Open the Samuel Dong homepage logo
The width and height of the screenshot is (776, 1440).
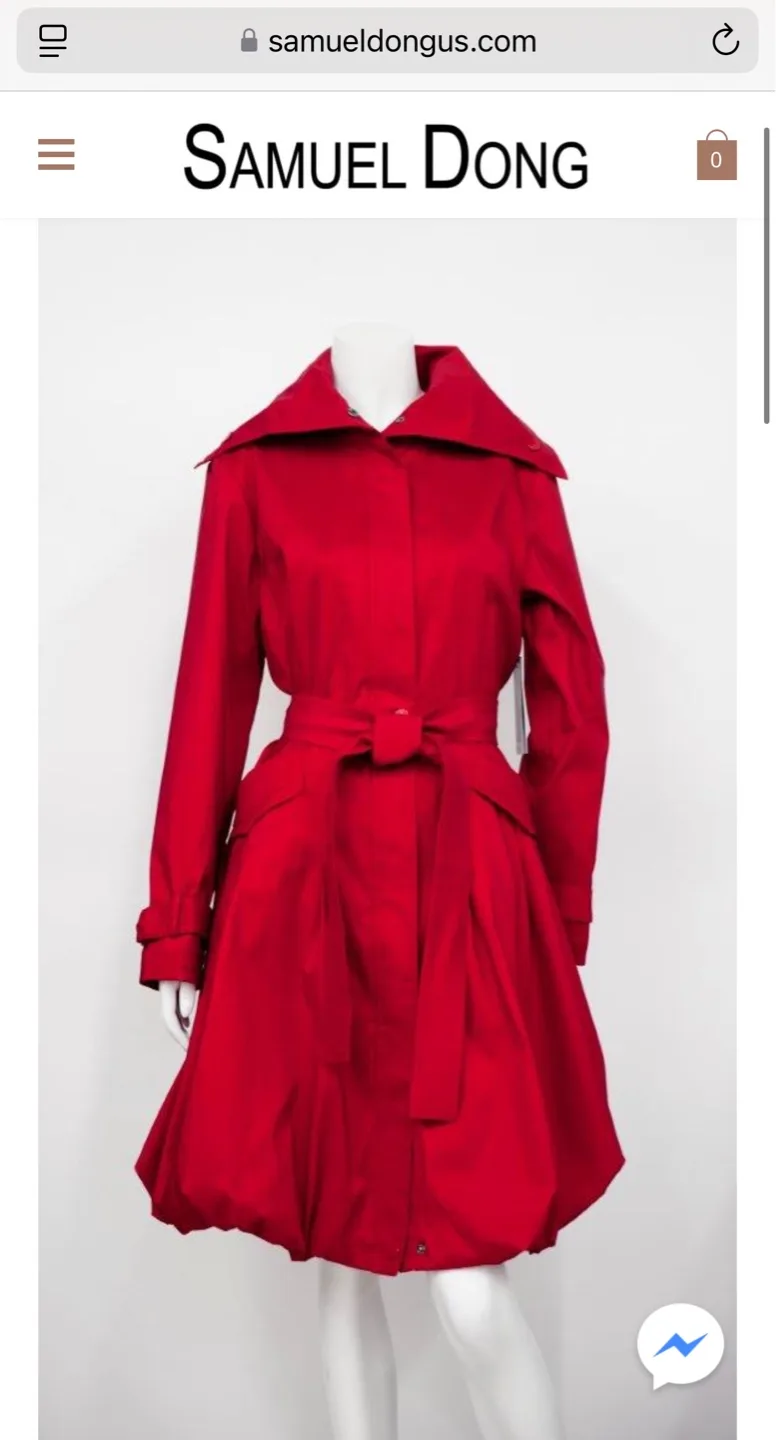click(386, 156)
